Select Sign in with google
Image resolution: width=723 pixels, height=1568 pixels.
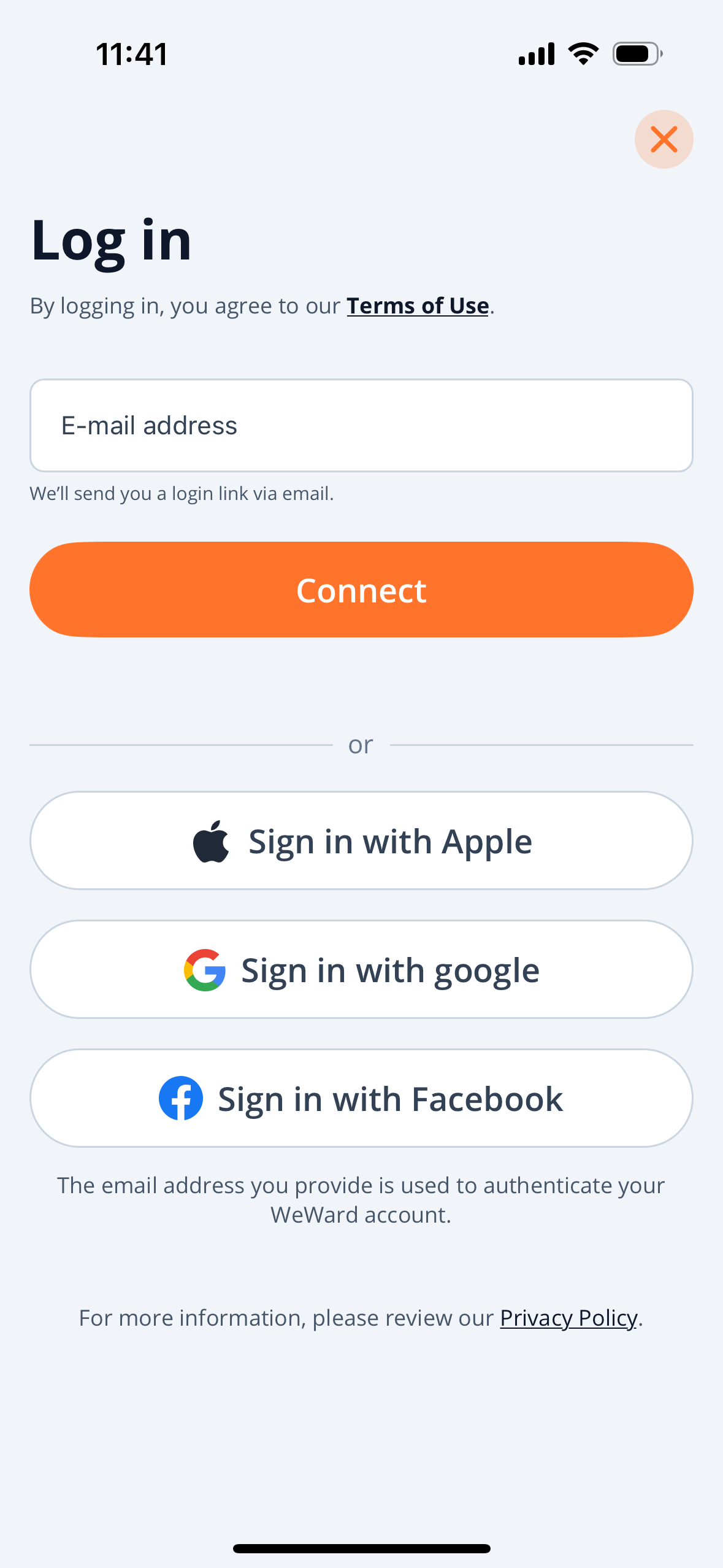[x=361, y=969]
